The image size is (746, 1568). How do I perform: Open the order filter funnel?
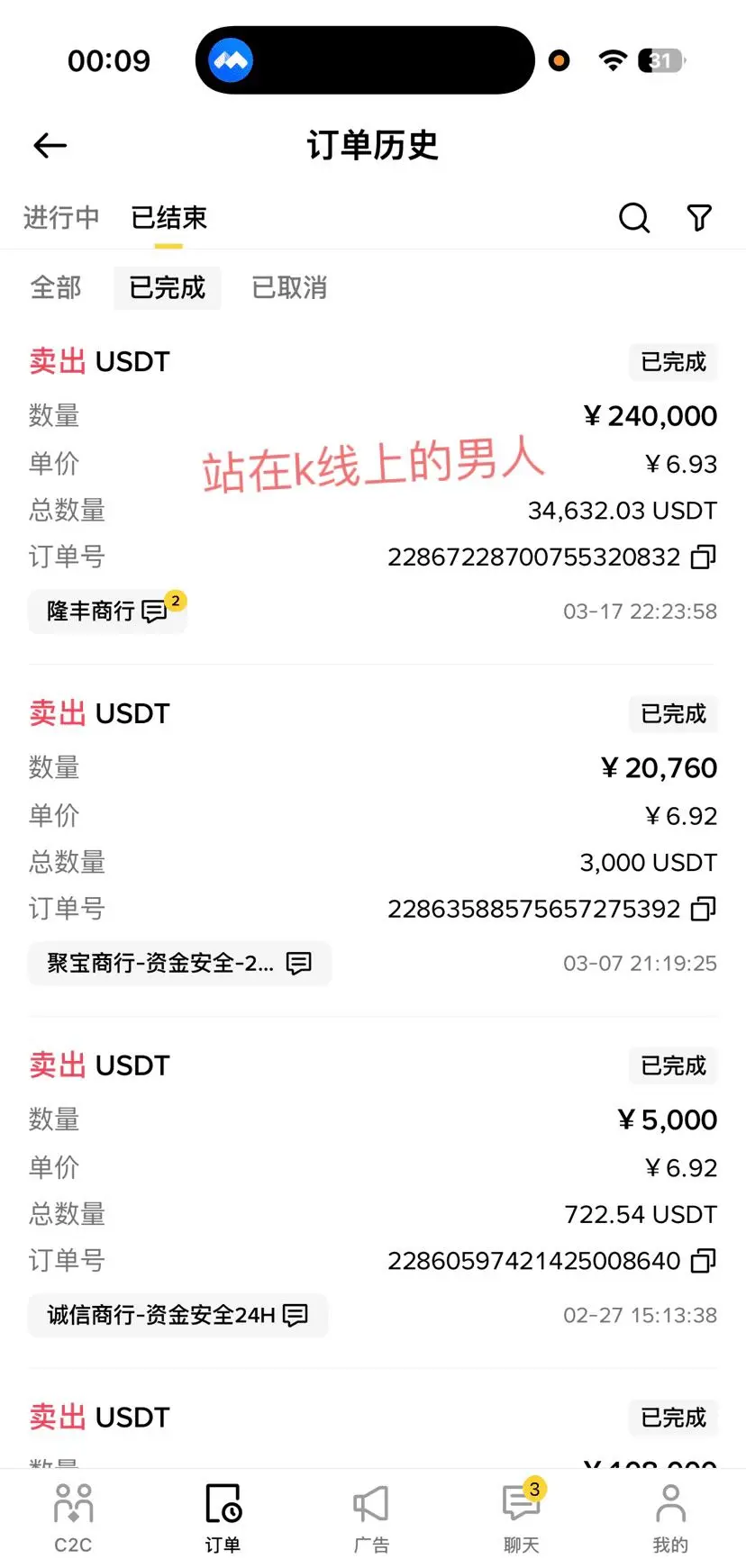point(699,218)
